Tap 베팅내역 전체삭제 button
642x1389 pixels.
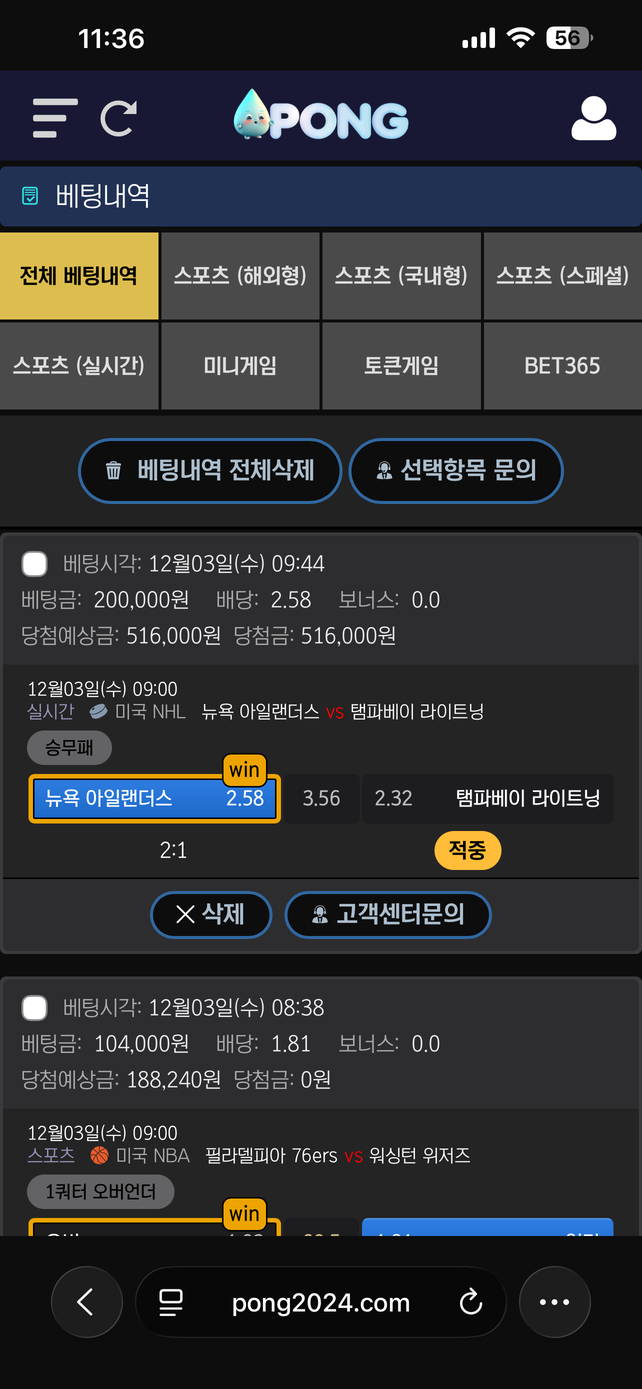coord(210,470)
